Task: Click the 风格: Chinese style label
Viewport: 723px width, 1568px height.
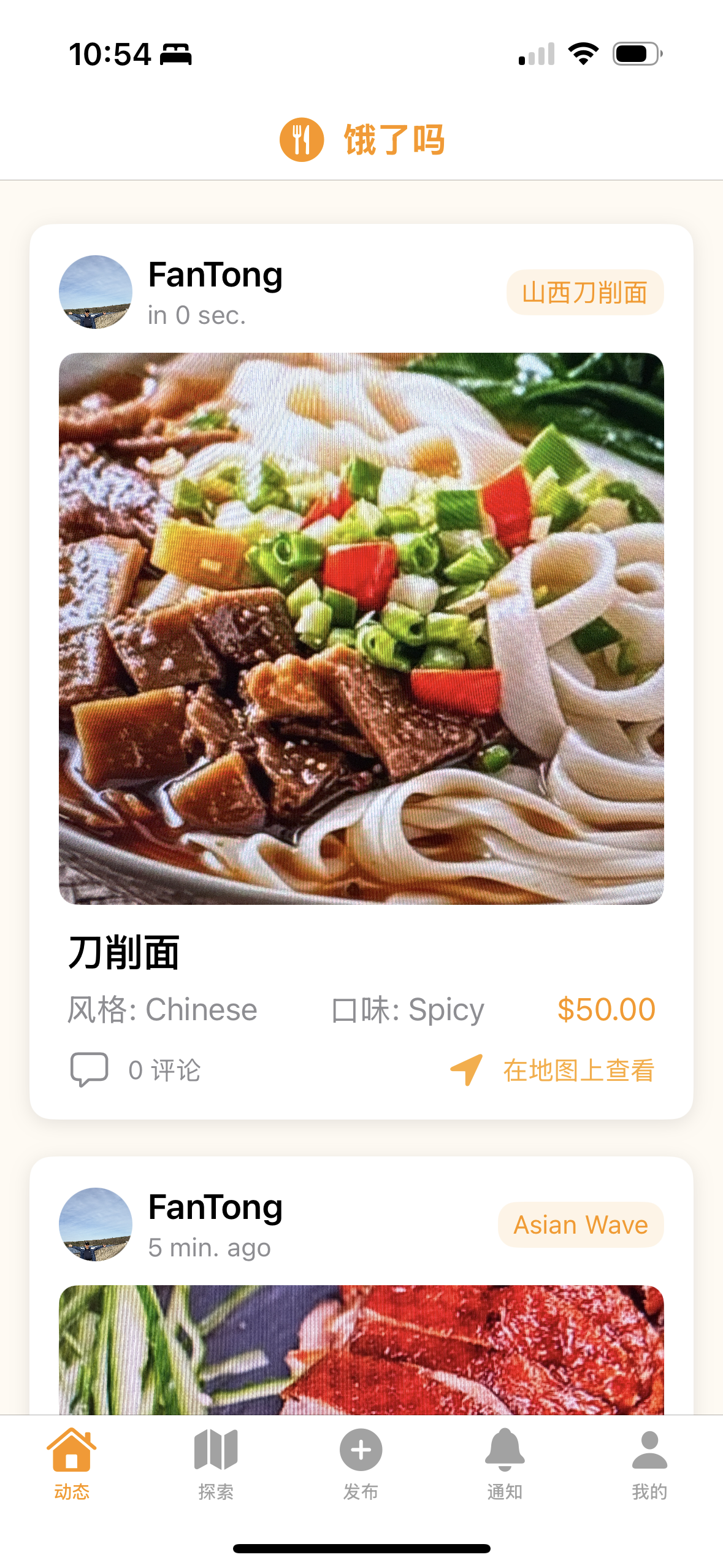Action: [163, 1009]
